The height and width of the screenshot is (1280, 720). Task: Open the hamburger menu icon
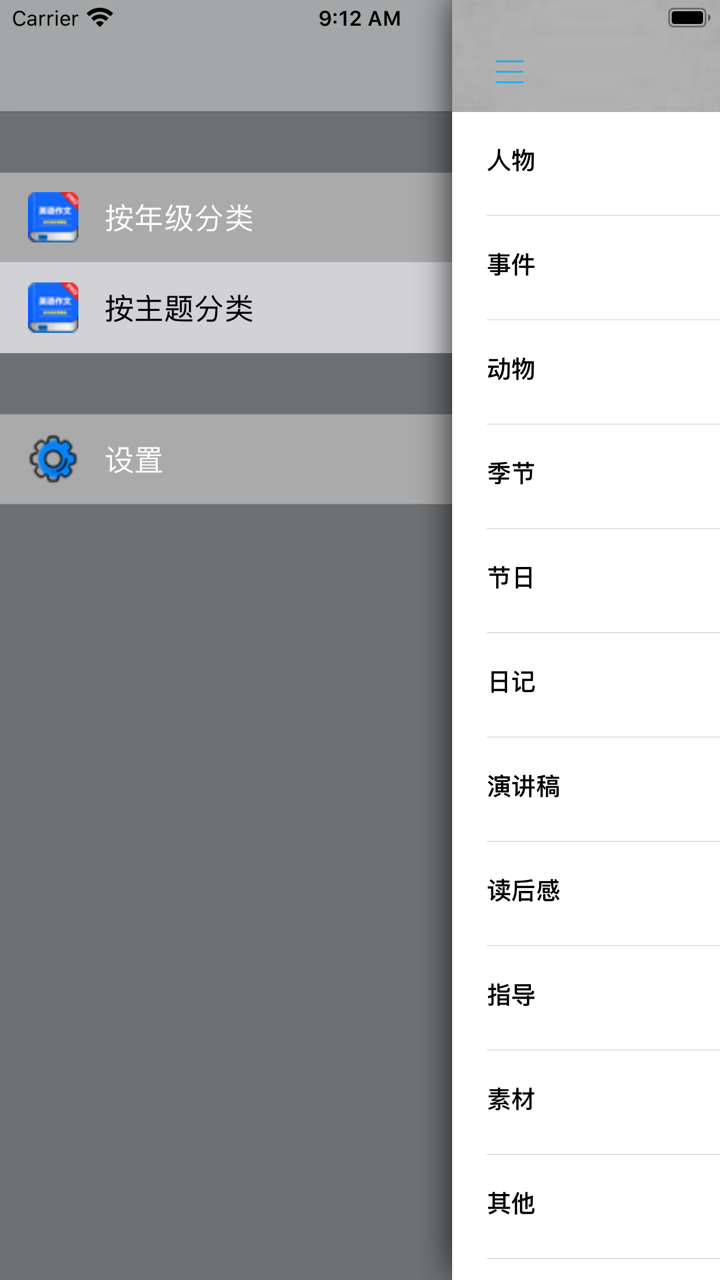tap(509, 71)
